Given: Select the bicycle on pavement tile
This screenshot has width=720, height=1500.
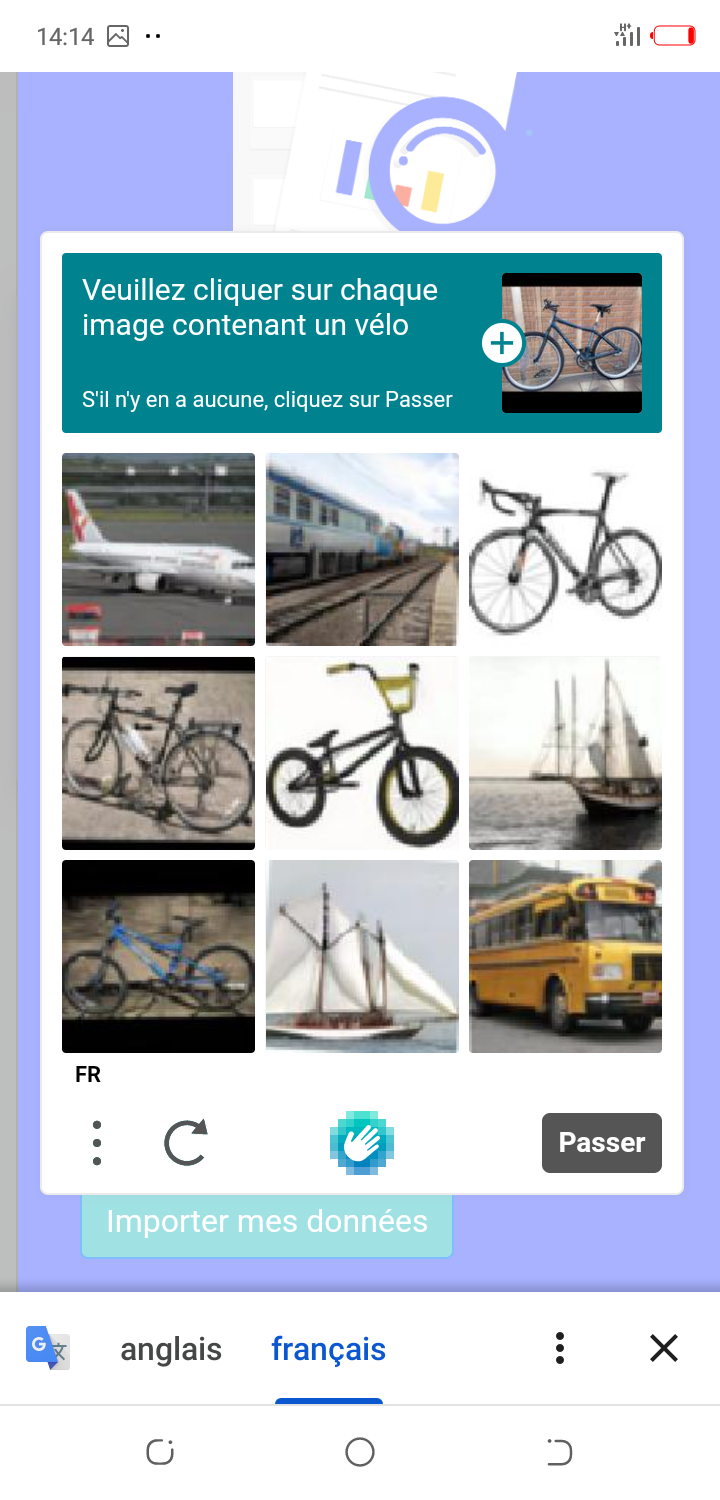Looking at the screenshot, I should pos(158,753).
